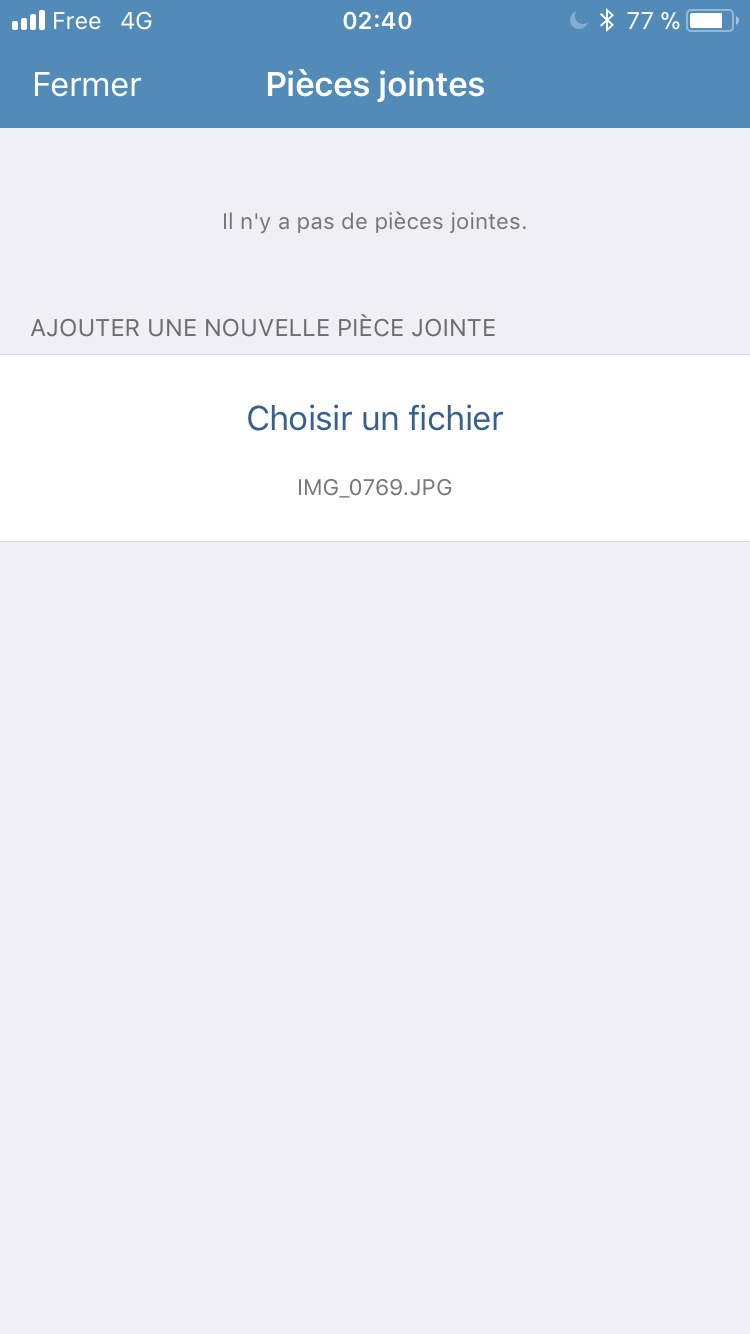
Task: Close the attachments screen with Fermer
Action: (x=87, y=85)
